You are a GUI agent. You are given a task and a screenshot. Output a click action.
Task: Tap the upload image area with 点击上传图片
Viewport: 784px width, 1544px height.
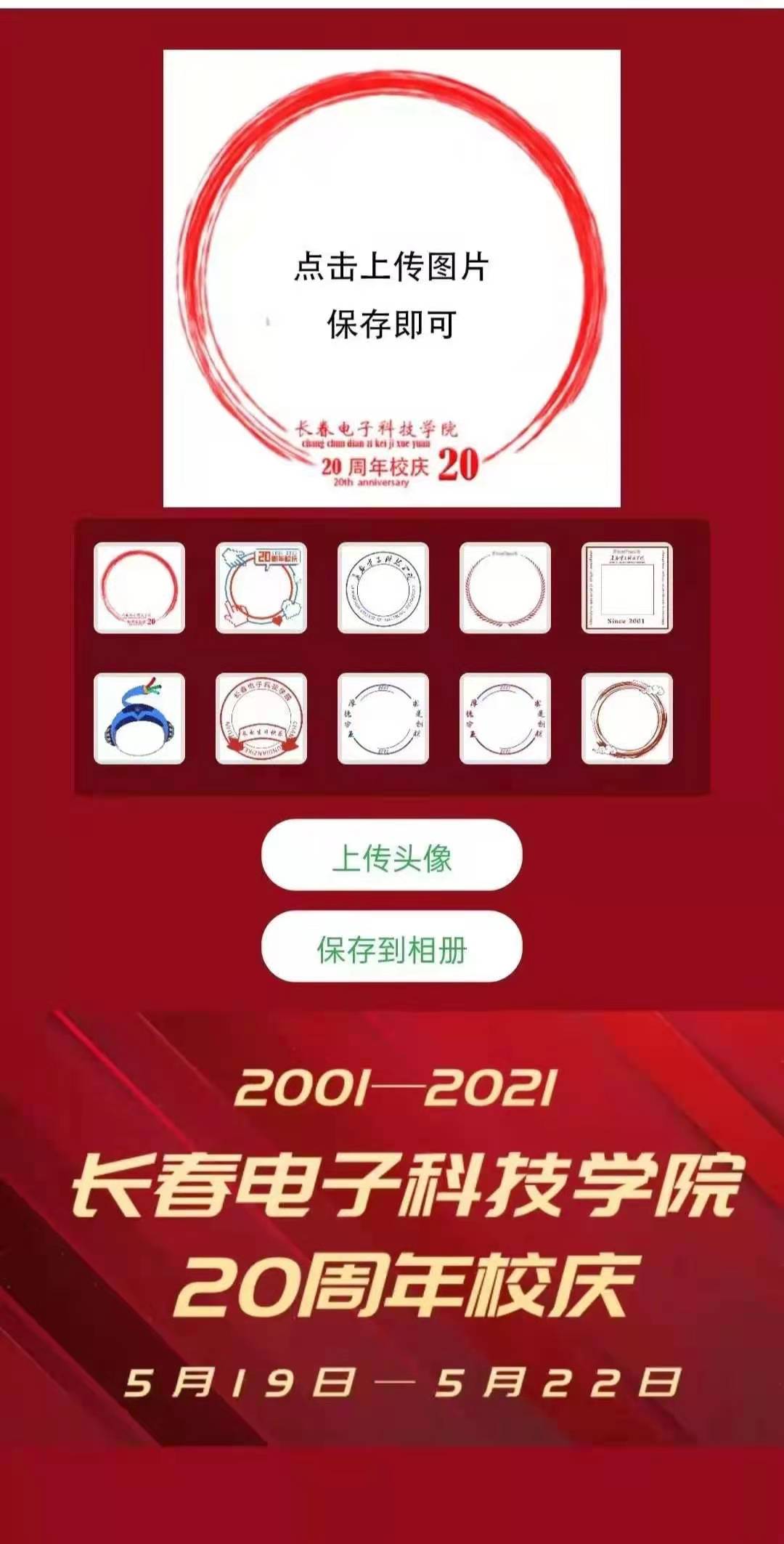pyautogui.click(x=391, y=278)
